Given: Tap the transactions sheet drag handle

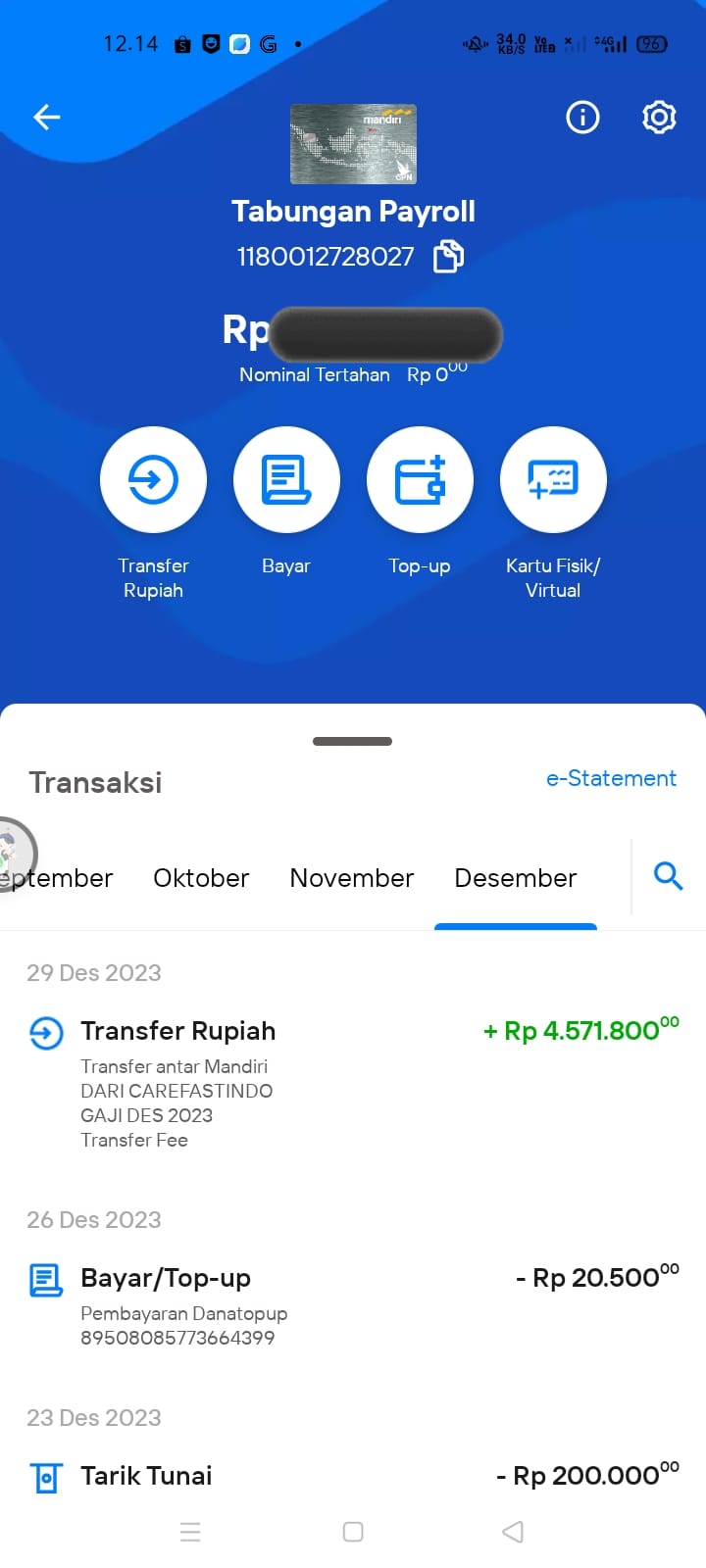Looking at the screenshot, I should click(353, 741).
